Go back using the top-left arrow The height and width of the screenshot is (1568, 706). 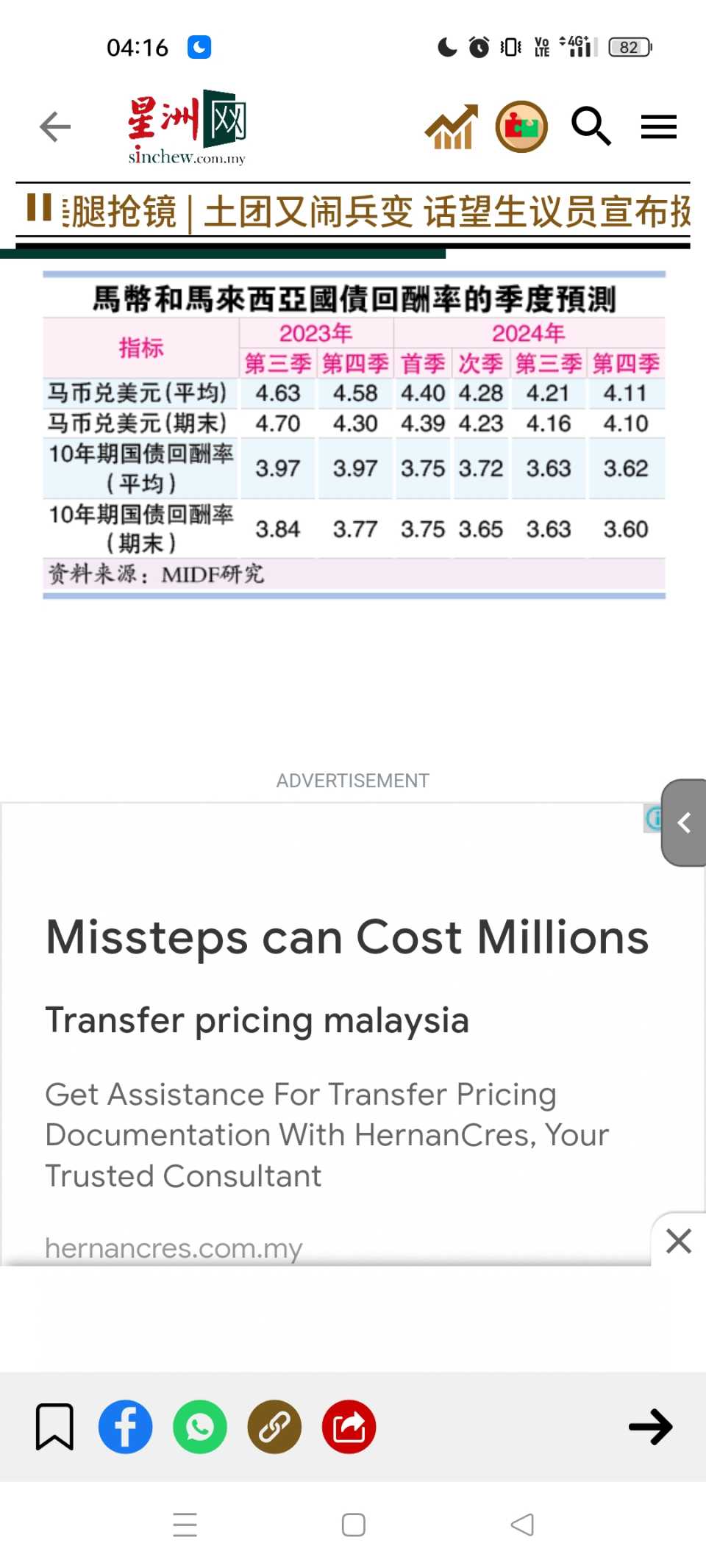55,127
